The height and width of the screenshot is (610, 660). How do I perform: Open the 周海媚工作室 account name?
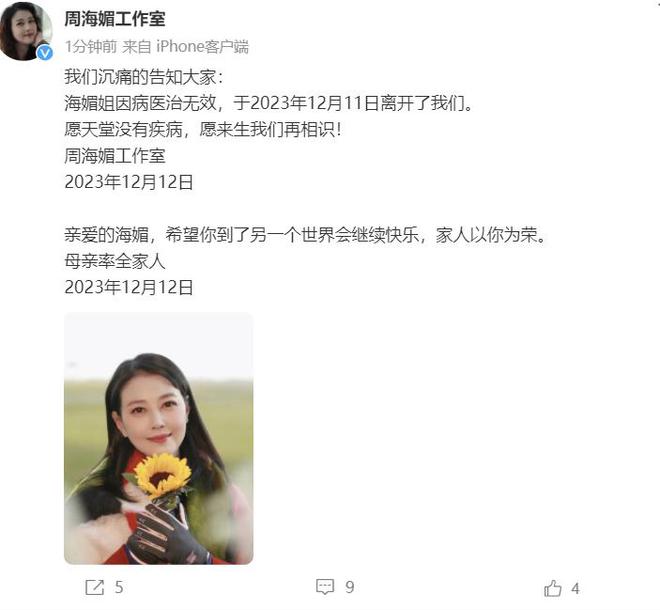coord(115,18)
